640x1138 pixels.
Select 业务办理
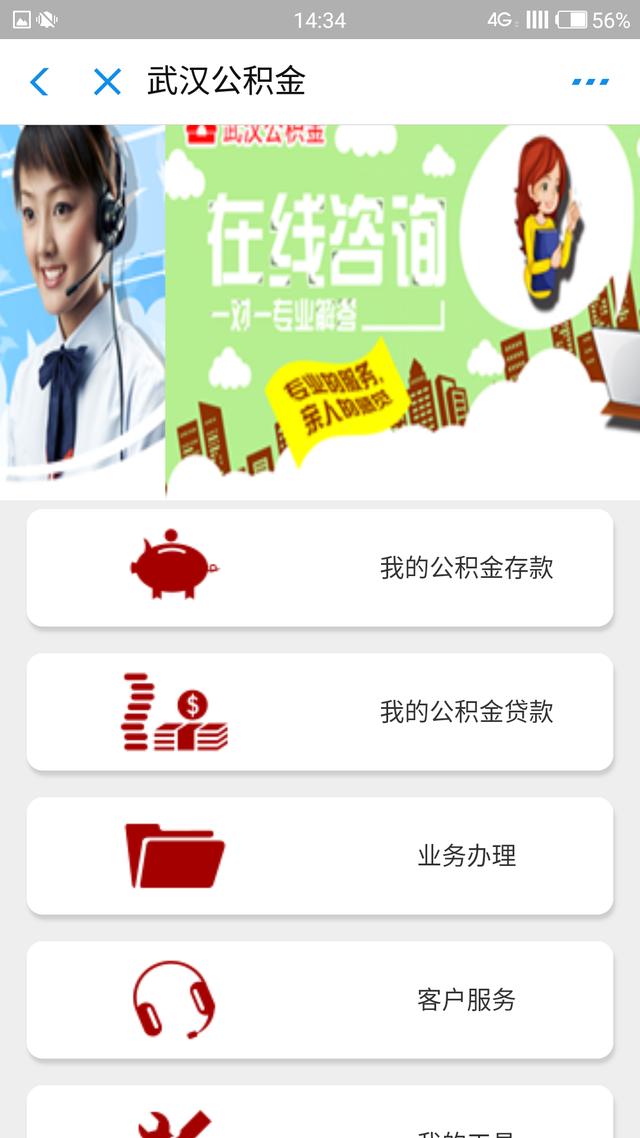pos(320,856)
